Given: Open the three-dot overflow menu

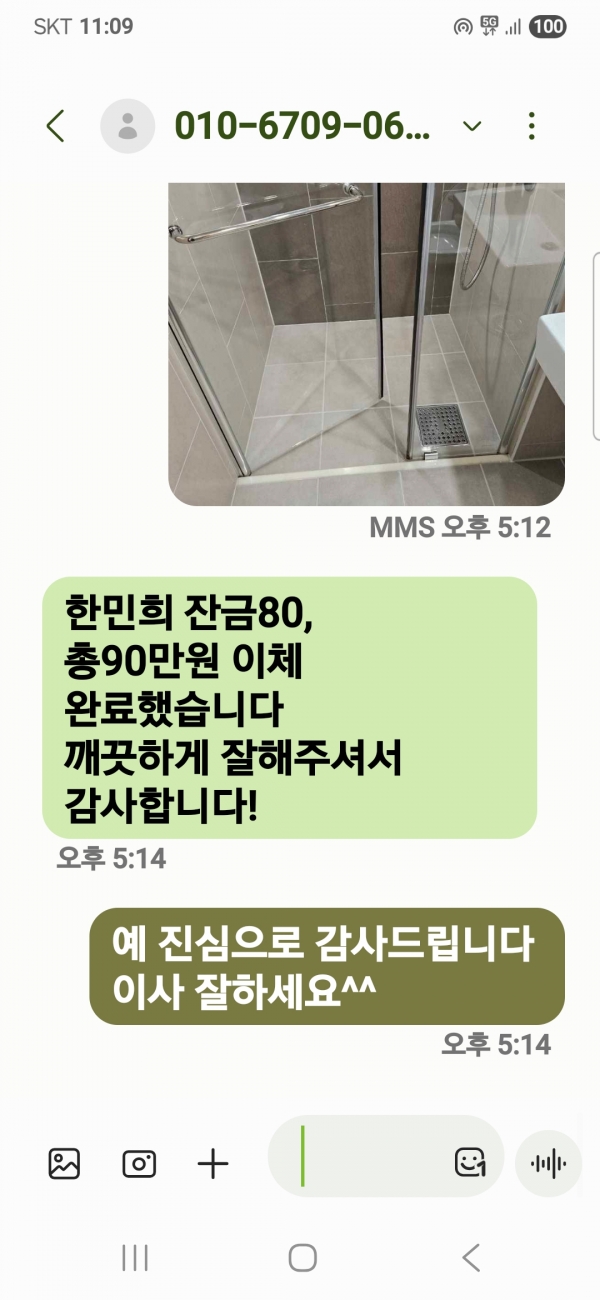Looking at the screenshot, I should pyautogui.click(x=531, y=126).
